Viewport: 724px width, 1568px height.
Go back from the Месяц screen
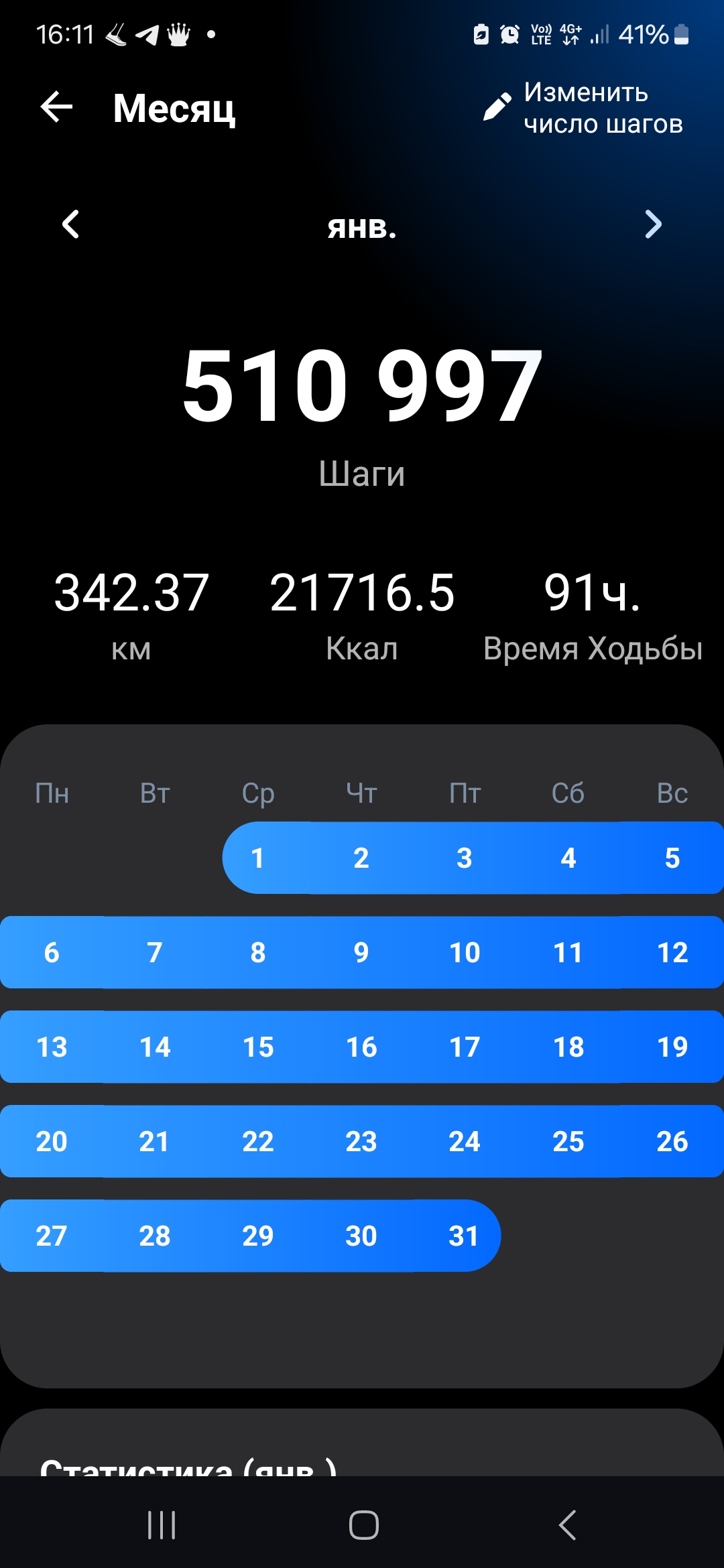click(x=56, y=107)
